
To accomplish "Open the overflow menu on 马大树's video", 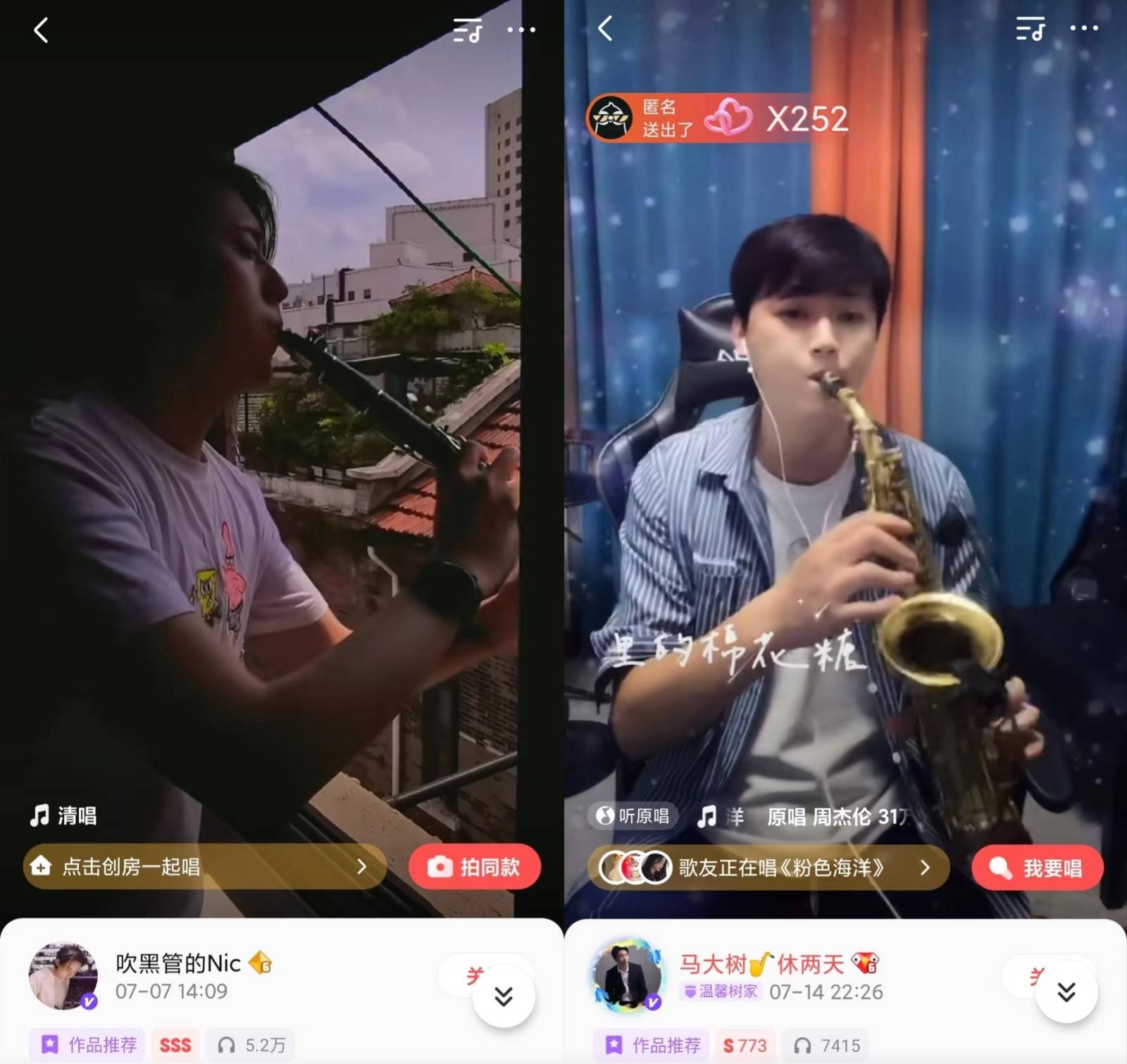I will [1084, 29].
